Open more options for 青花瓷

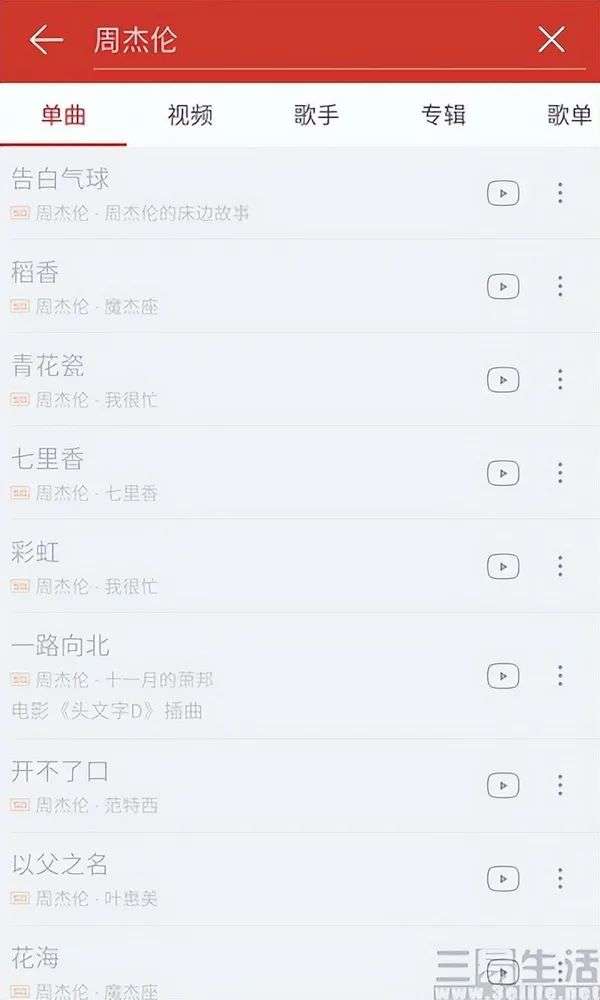[560, 380]
